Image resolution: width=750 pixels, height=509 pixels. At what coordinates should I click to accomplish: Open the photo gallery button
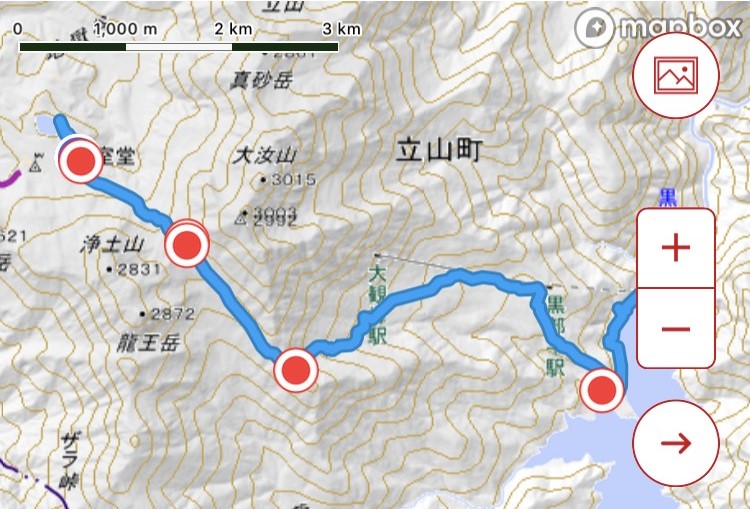point(676,75)
